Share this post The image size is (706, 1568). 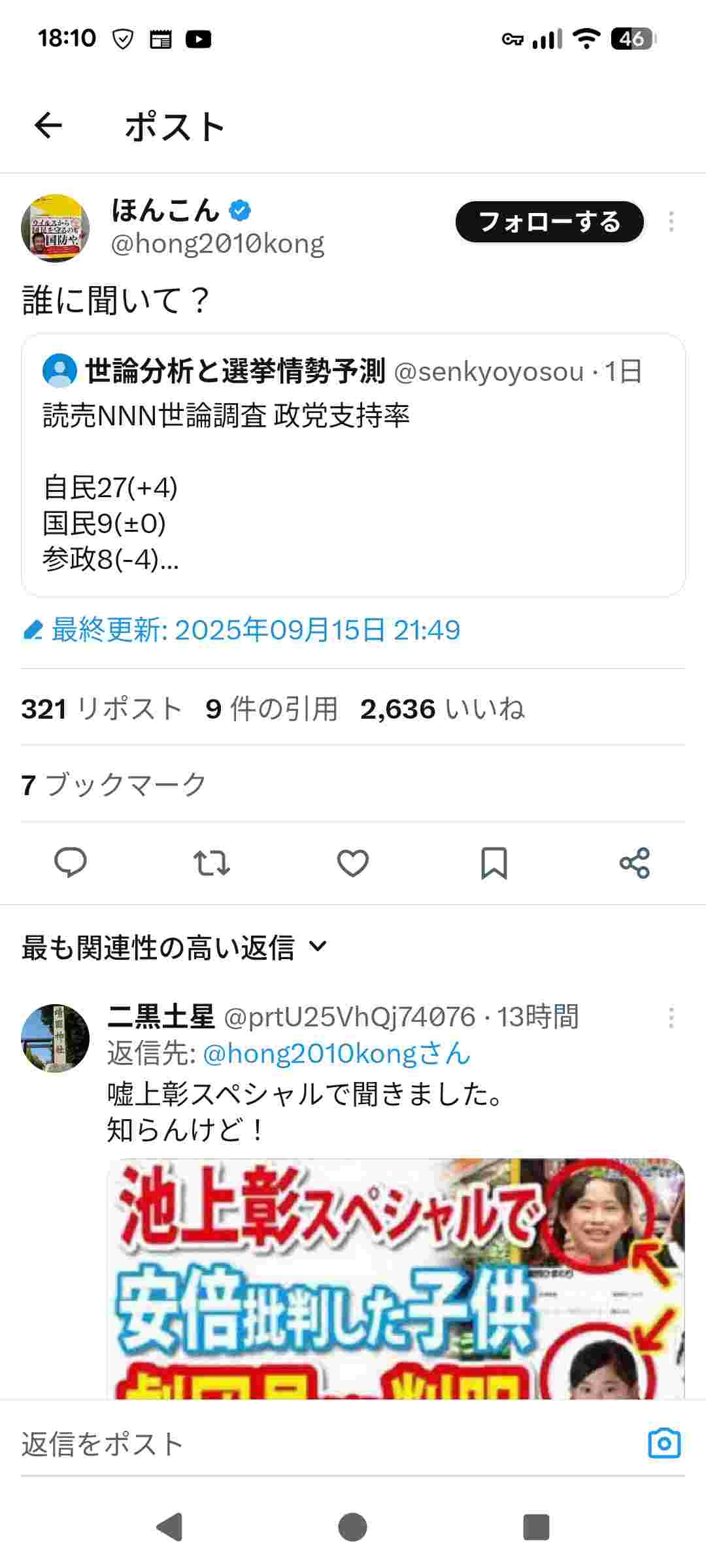click(x=634, y=863)
